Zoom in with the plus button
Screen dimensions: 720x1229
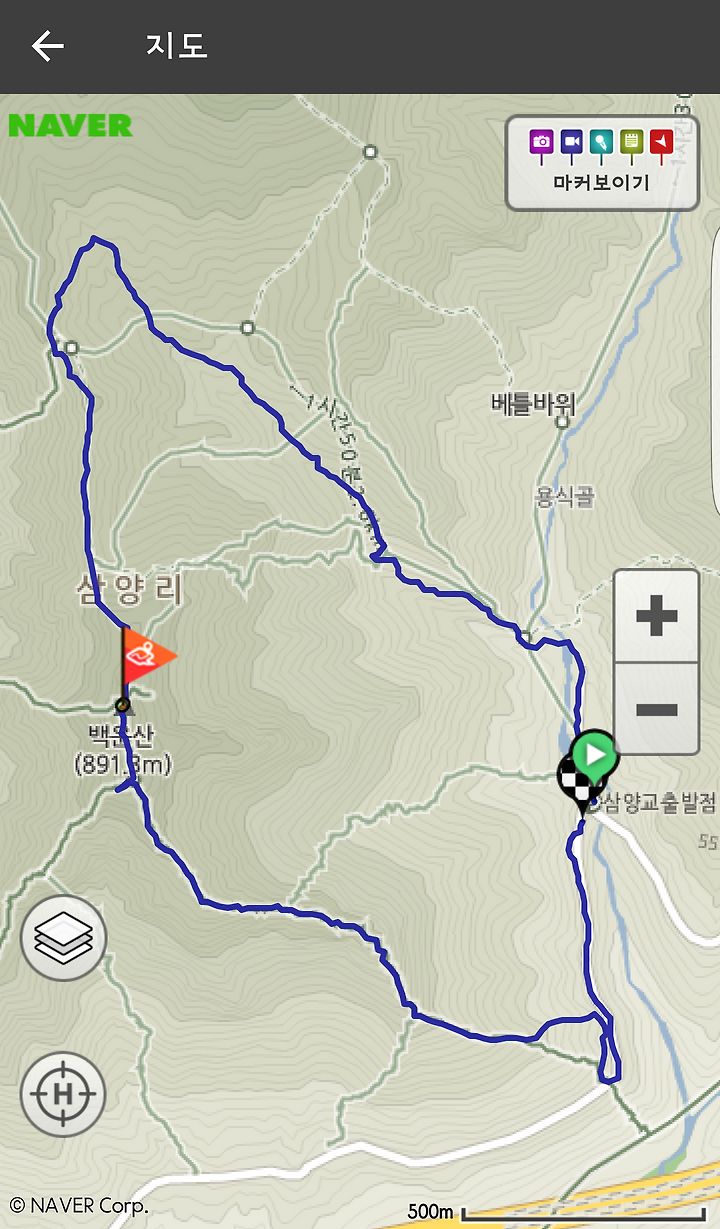[656, 616]
